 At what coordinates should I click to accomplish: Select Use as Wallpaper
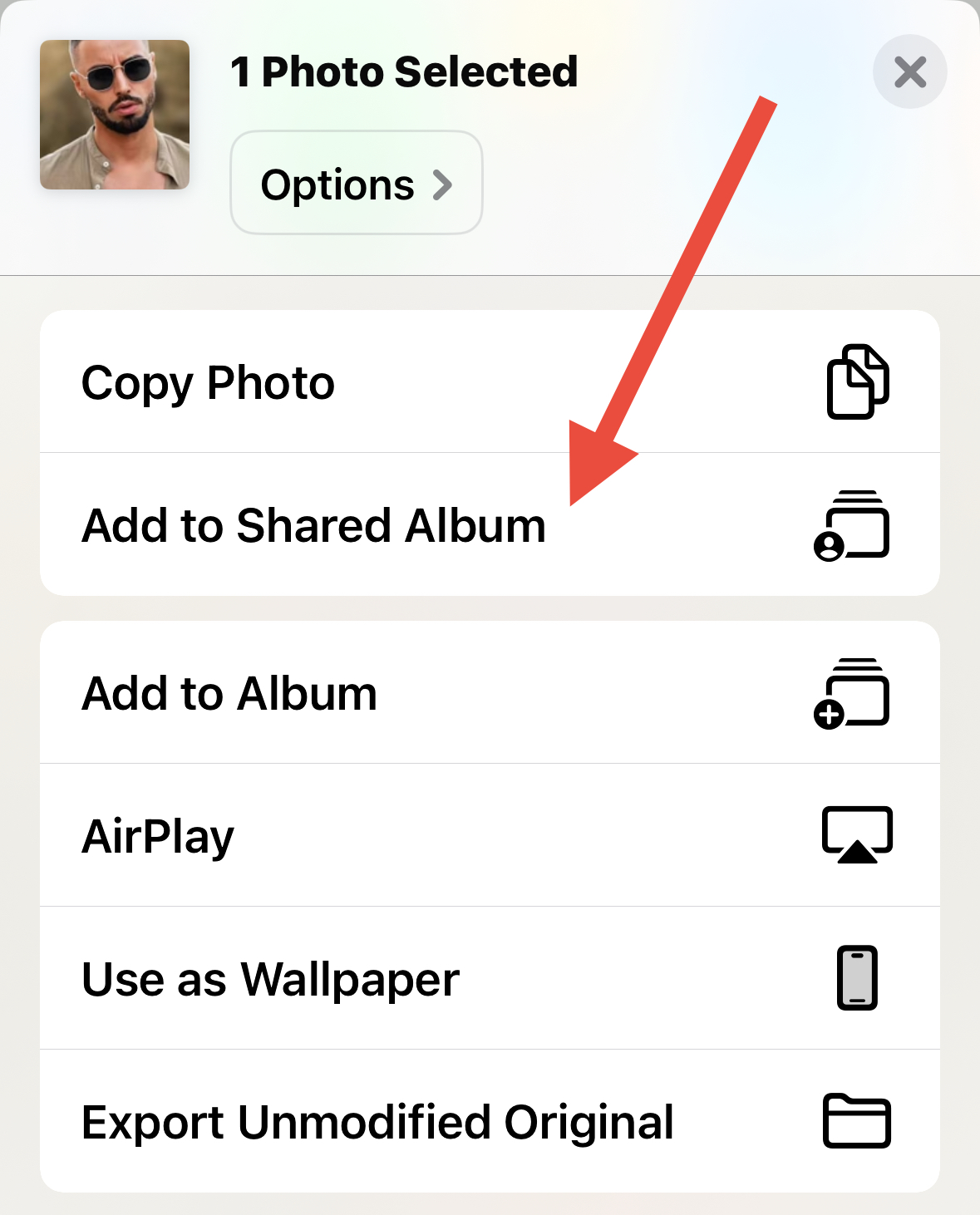click(489, 978)
